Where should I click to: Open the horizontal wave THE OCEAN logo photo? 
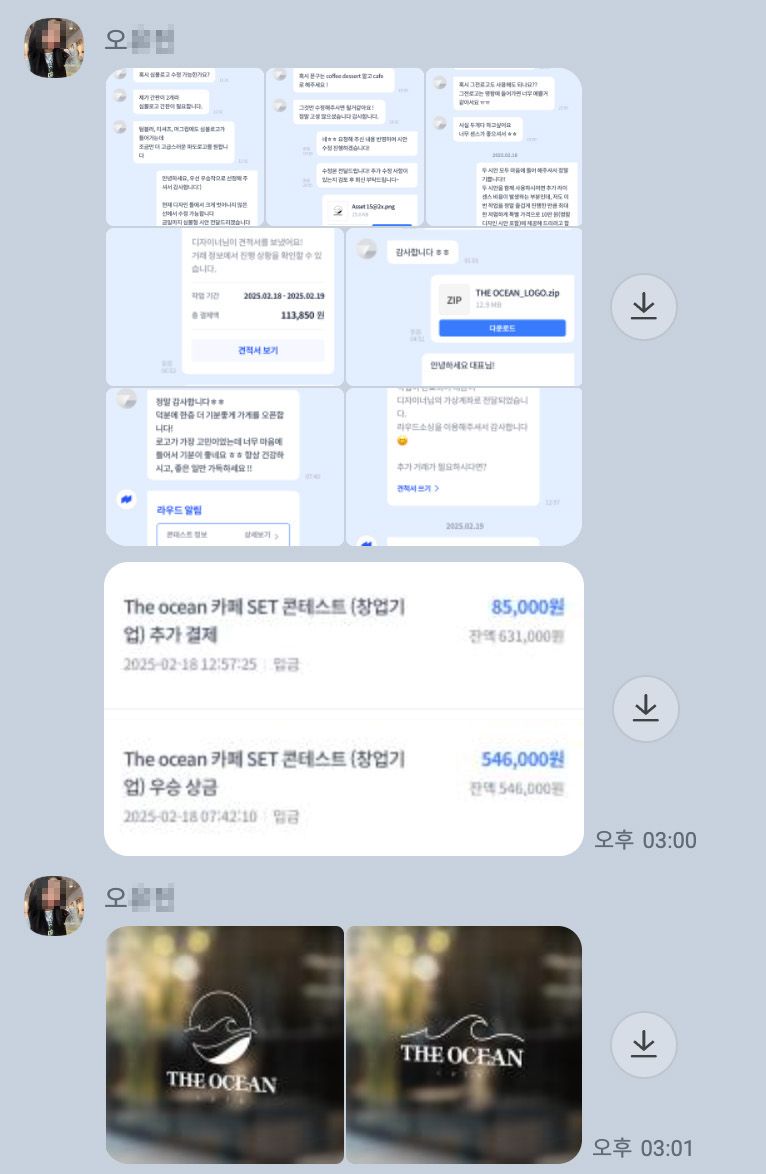pyautogui.click(x=463, y=1044)
